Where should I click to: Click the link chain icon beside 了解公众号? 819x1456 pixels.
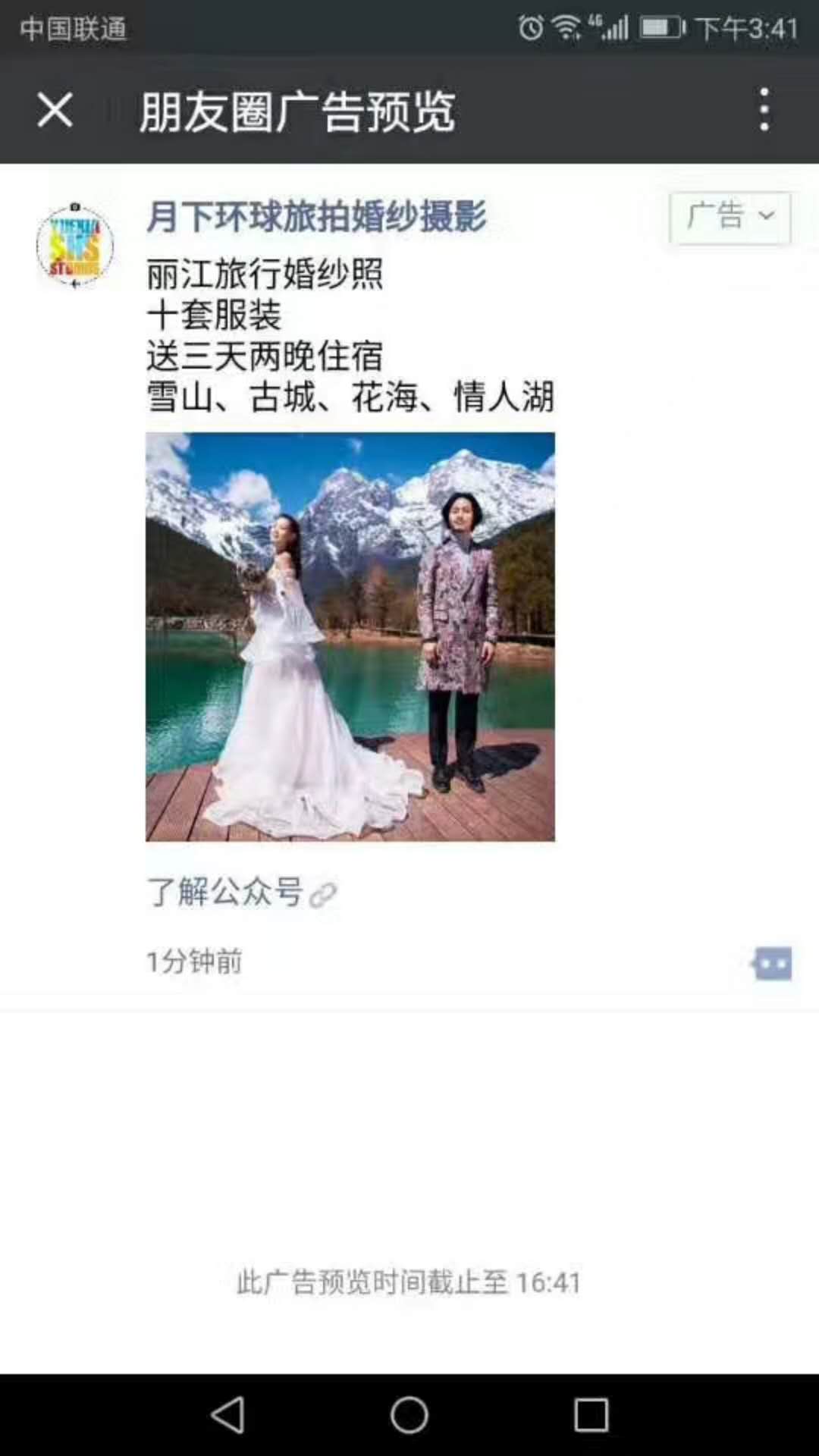324,896
